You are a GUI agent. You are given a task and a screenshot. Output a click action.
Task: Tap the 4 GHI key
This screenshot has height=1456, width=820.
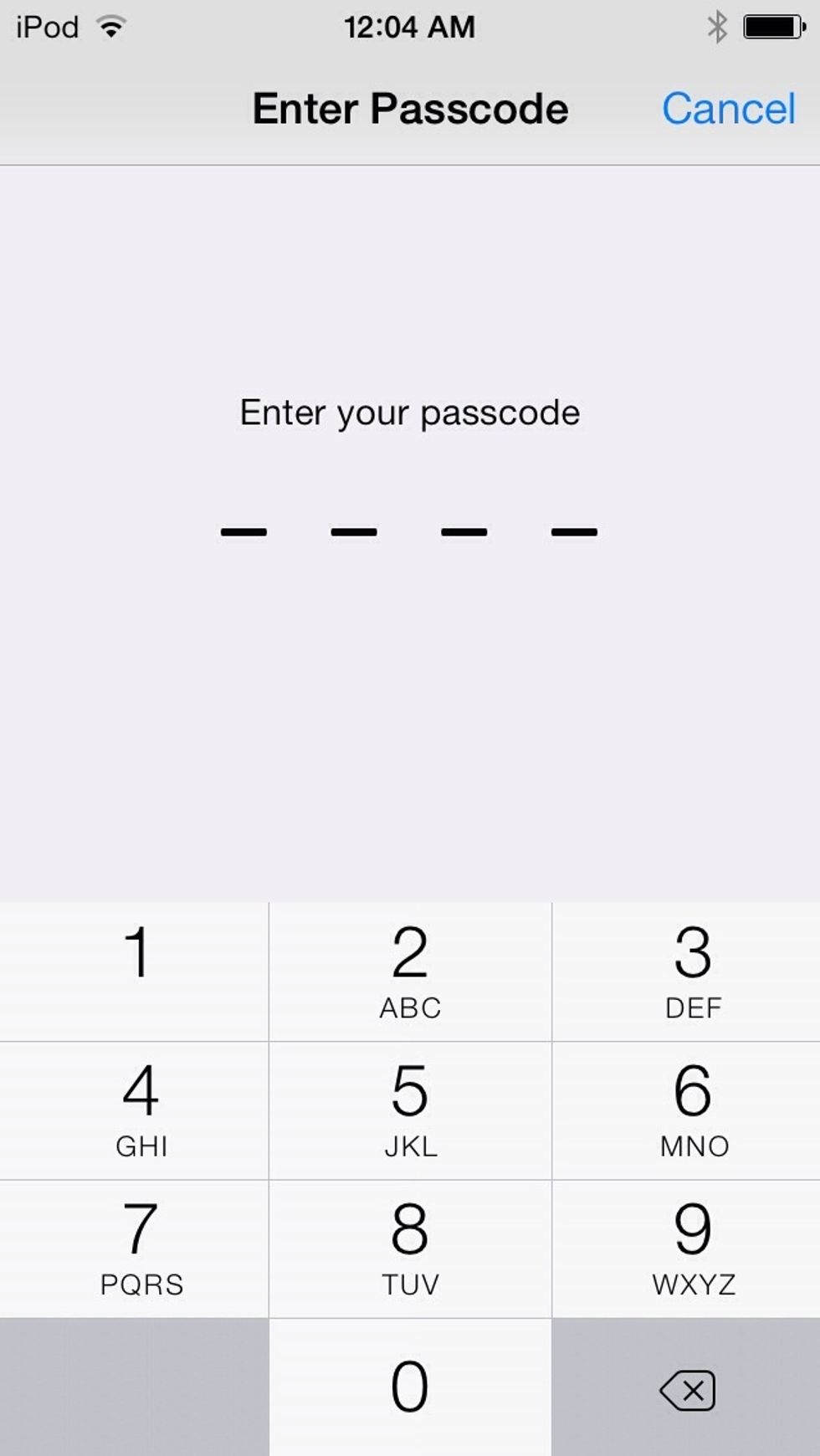click(134, 1110)
